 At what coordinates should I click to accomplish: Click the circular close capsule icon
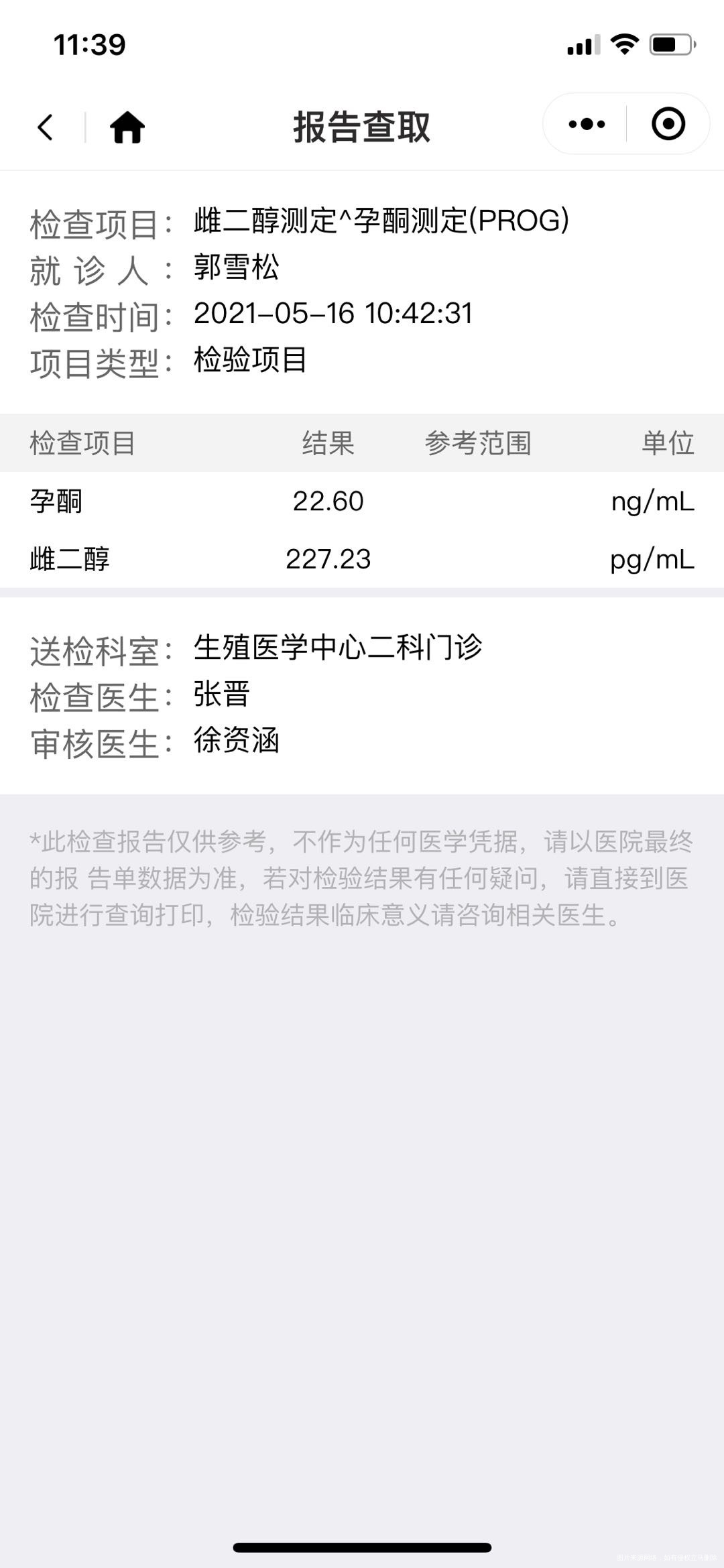(x=669, y=123)
